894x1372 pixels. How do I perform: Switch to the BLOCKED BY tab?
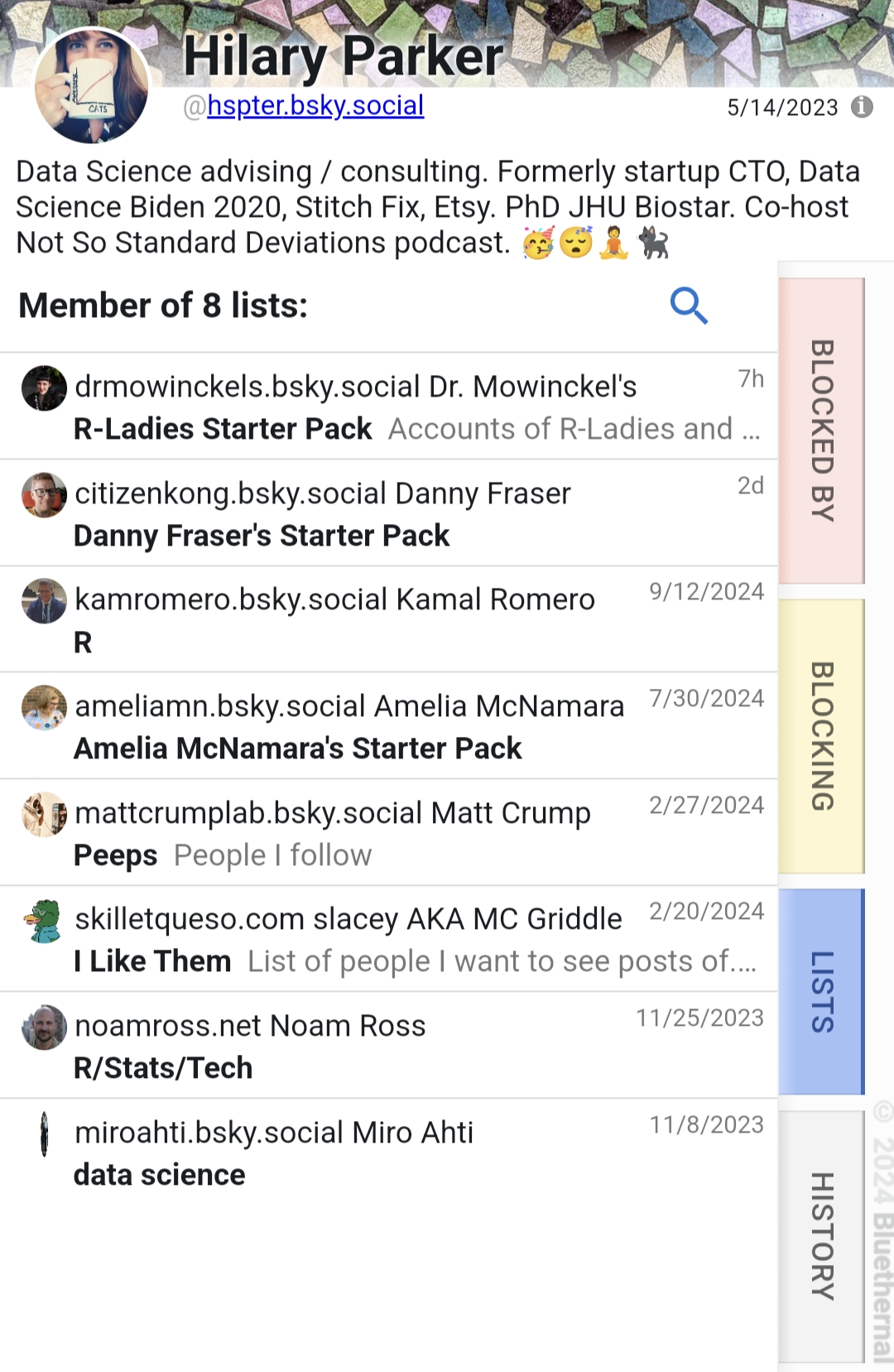821,431
